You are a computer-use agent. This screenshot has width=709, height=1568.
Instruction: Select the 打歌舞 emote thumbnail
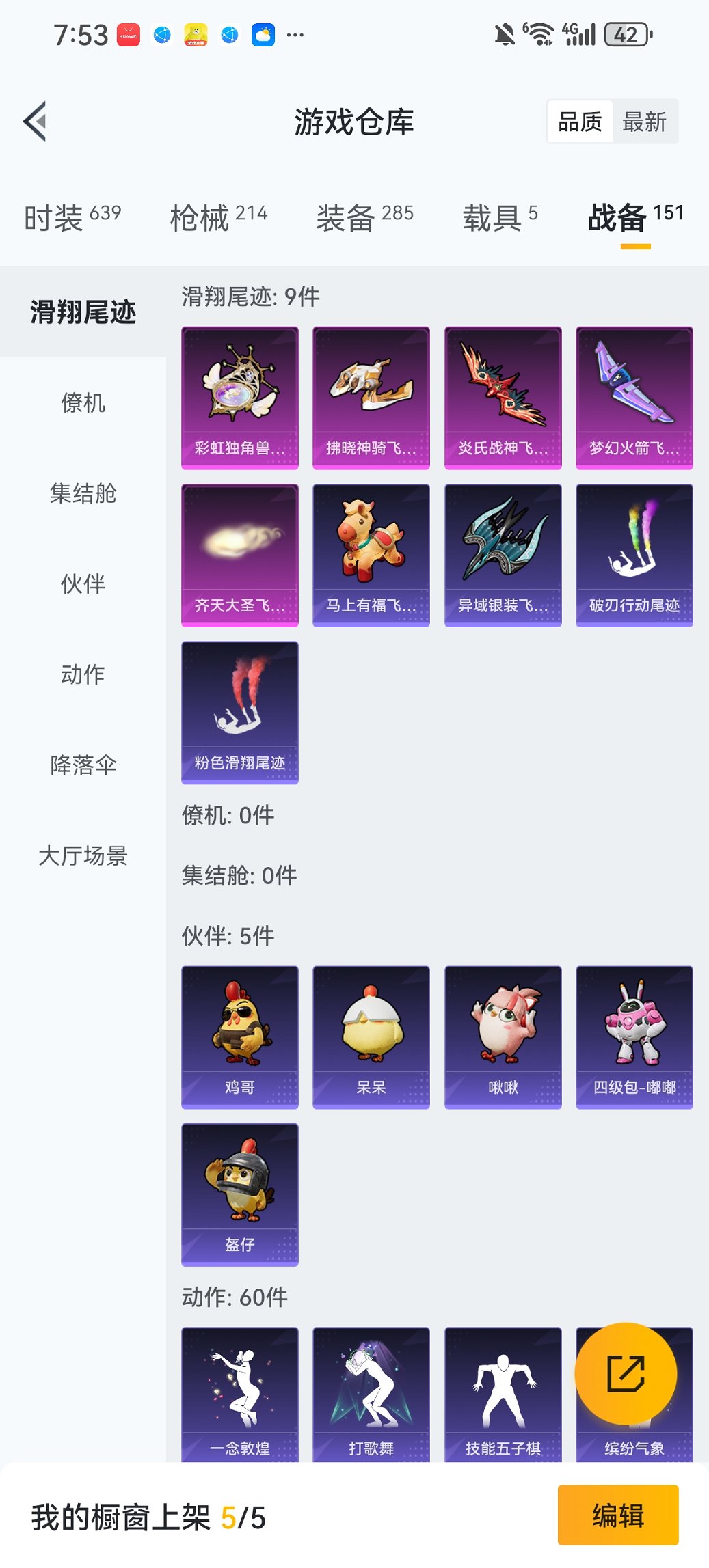click(371, 1397)
